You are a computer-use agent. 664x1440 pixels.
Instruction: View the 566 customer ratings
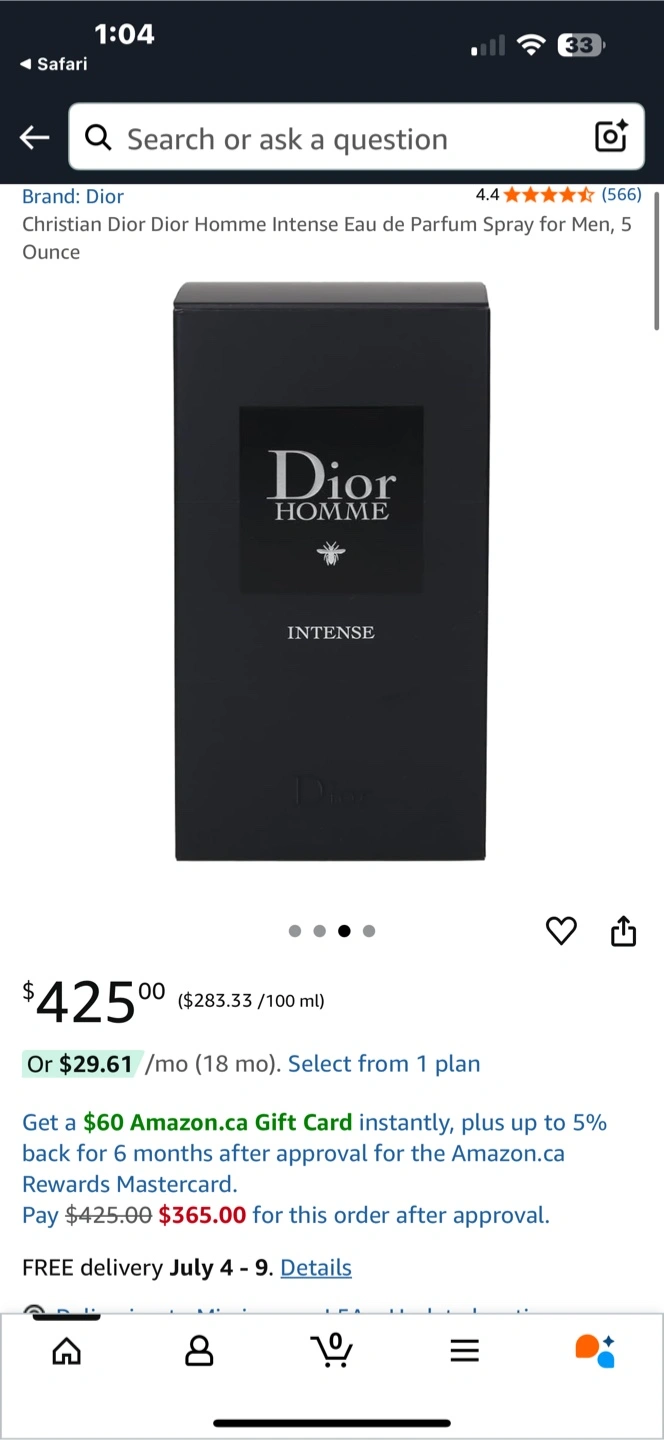pos(620,195)
